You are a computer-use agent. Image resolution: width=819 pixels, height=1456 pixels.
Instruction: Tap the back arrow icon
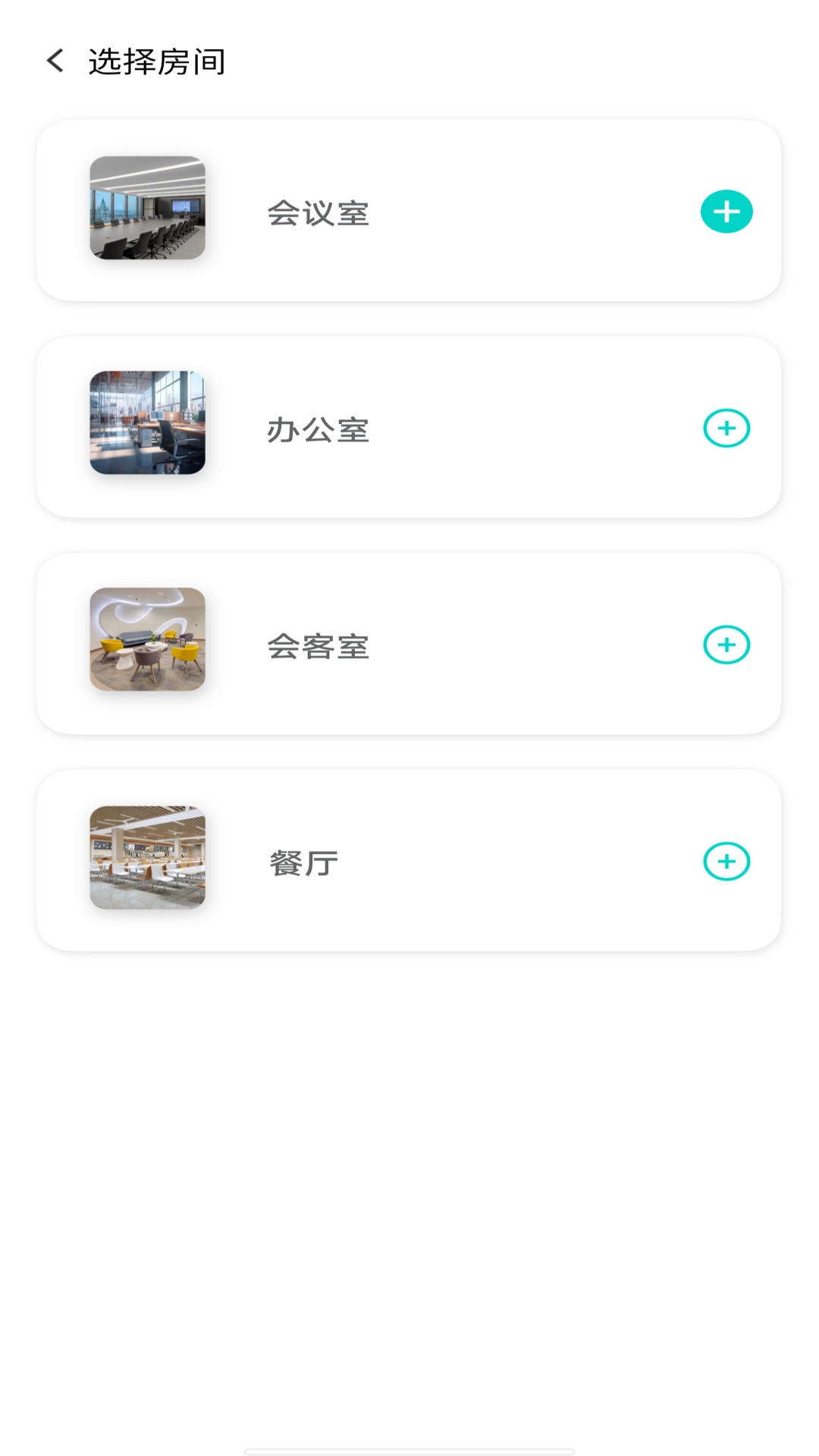pyautogui.click(x=54, y=61)
